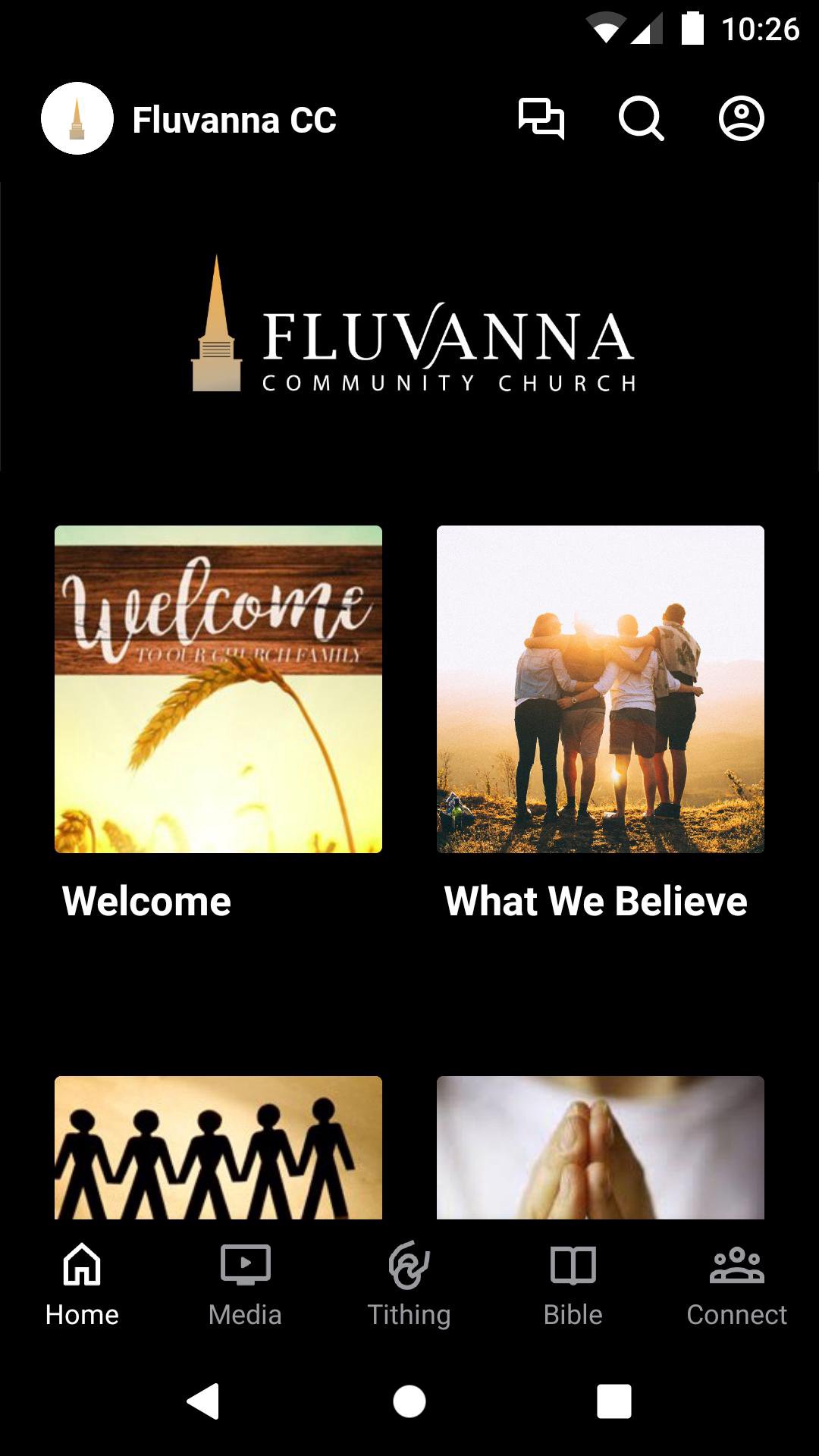819x1456 pixels.
Task: Switch to the Tithing tab
Action: [409, 1283]
